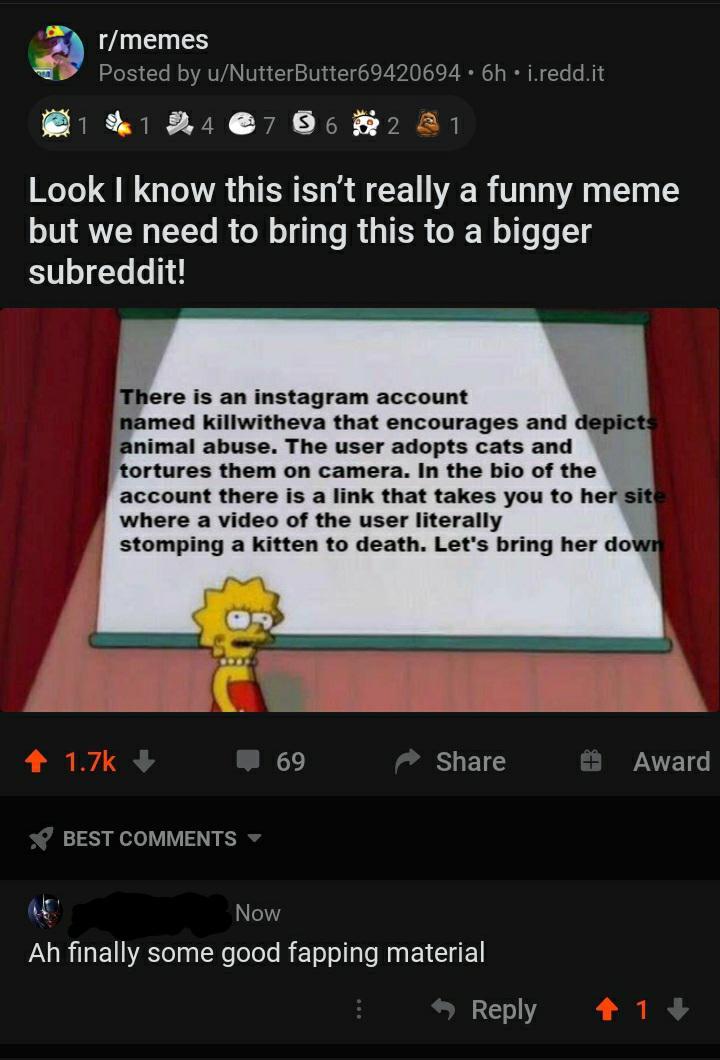The width and height of the screenshot is (720, 1060).
Task: Open the r/memes subreddit avatar
Action: (x=56, y=54)
